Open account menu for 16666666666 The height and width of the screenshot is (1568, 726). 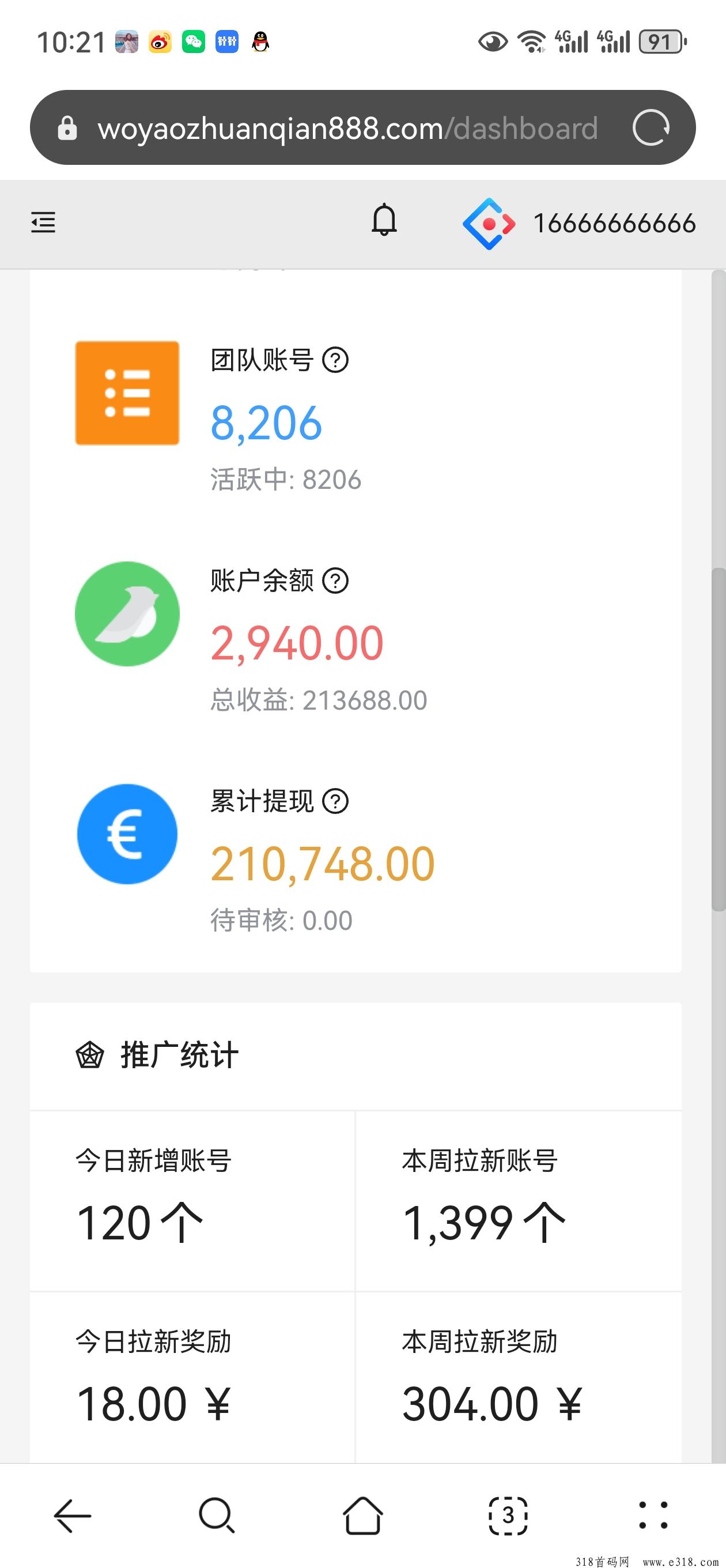579,224
